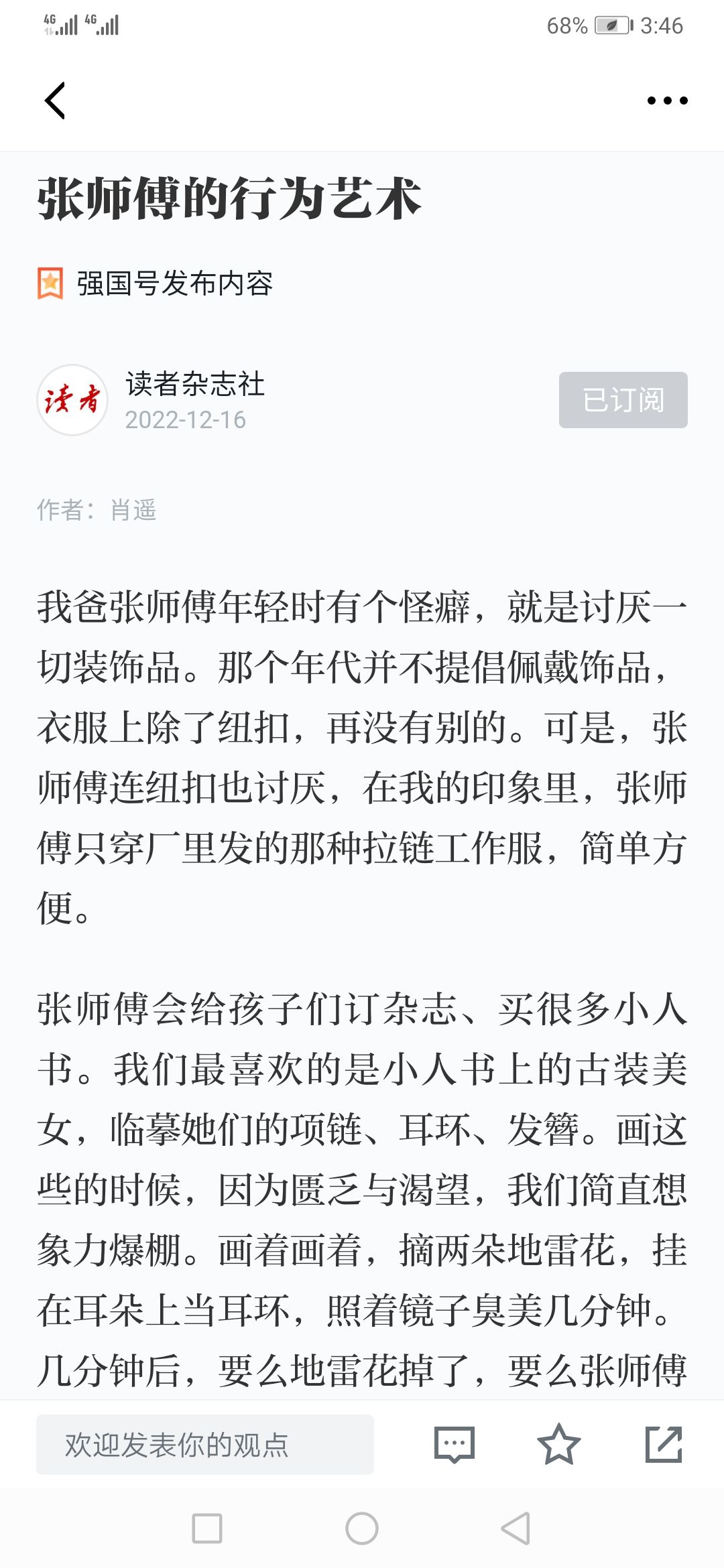Image resolution: width=724 pixels, height=1568 pixels.
Task: Open recent apps from the navigation bar
Action: coord(207,1528)
